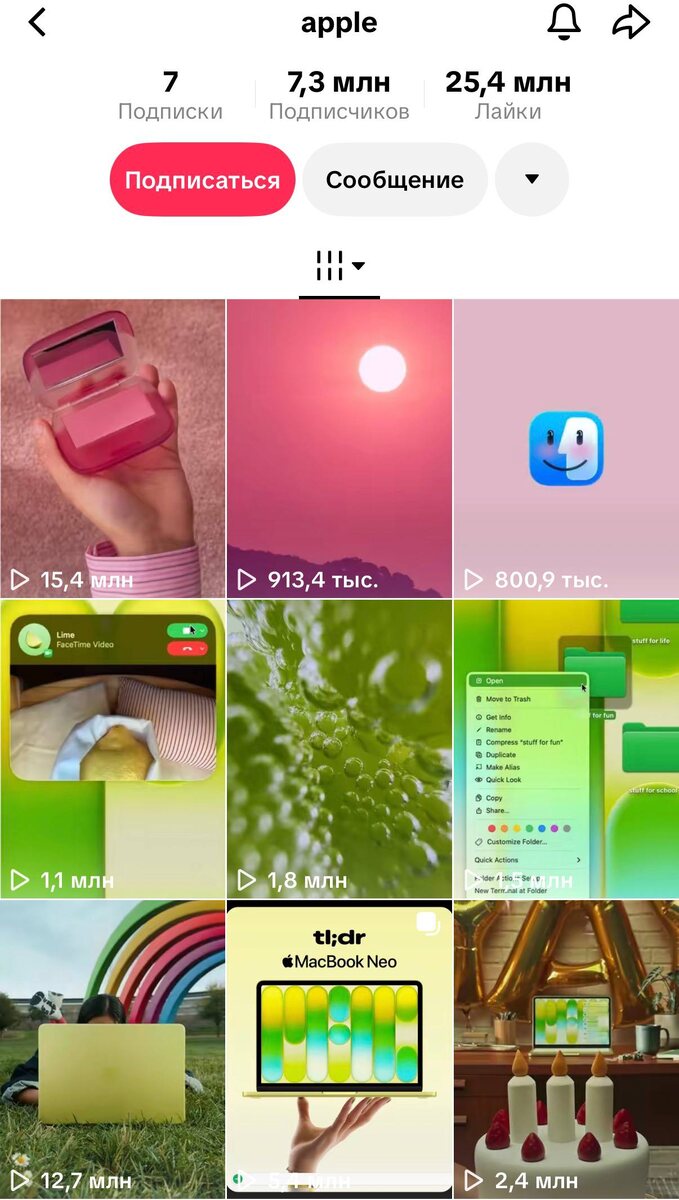
Task: Open Сообщение to message apple
Action: 394,180
